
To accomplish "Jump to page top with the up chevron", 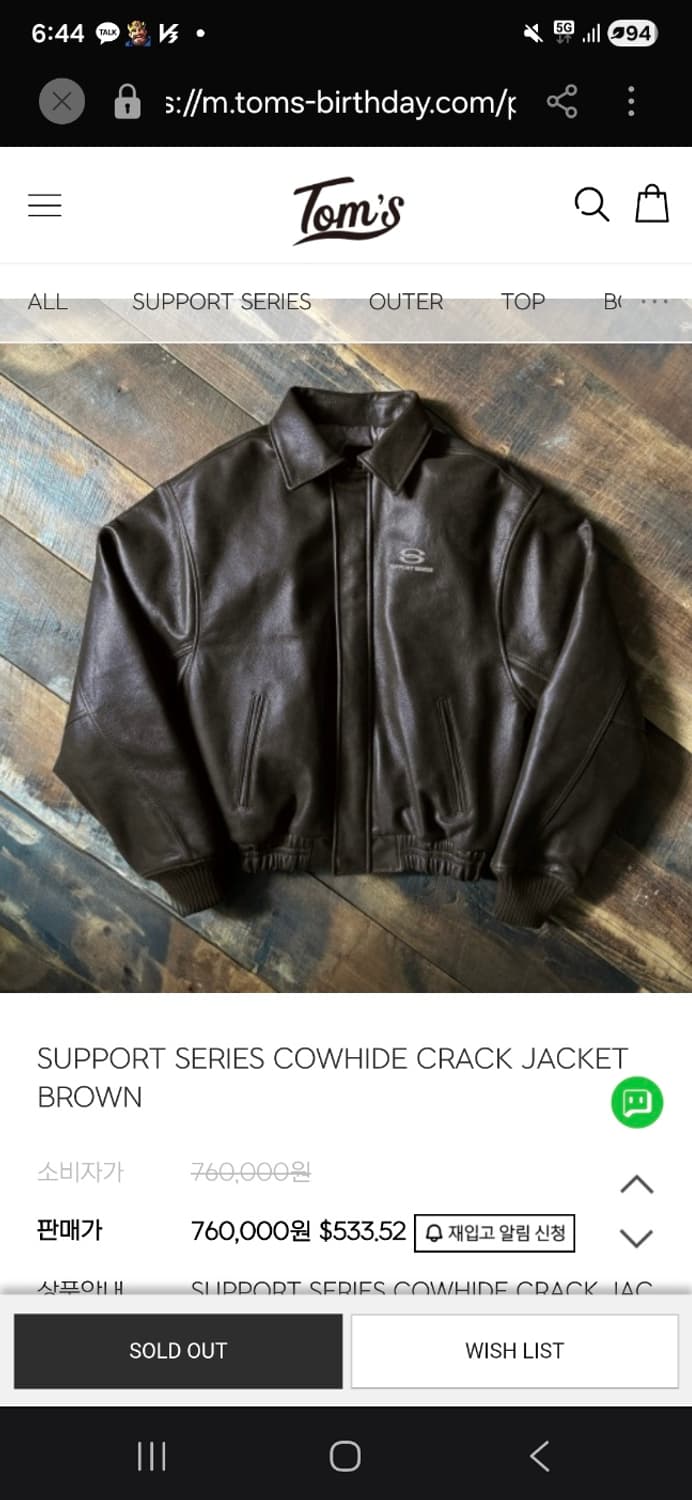I will pyautogui.click(x=637, y=1185).
